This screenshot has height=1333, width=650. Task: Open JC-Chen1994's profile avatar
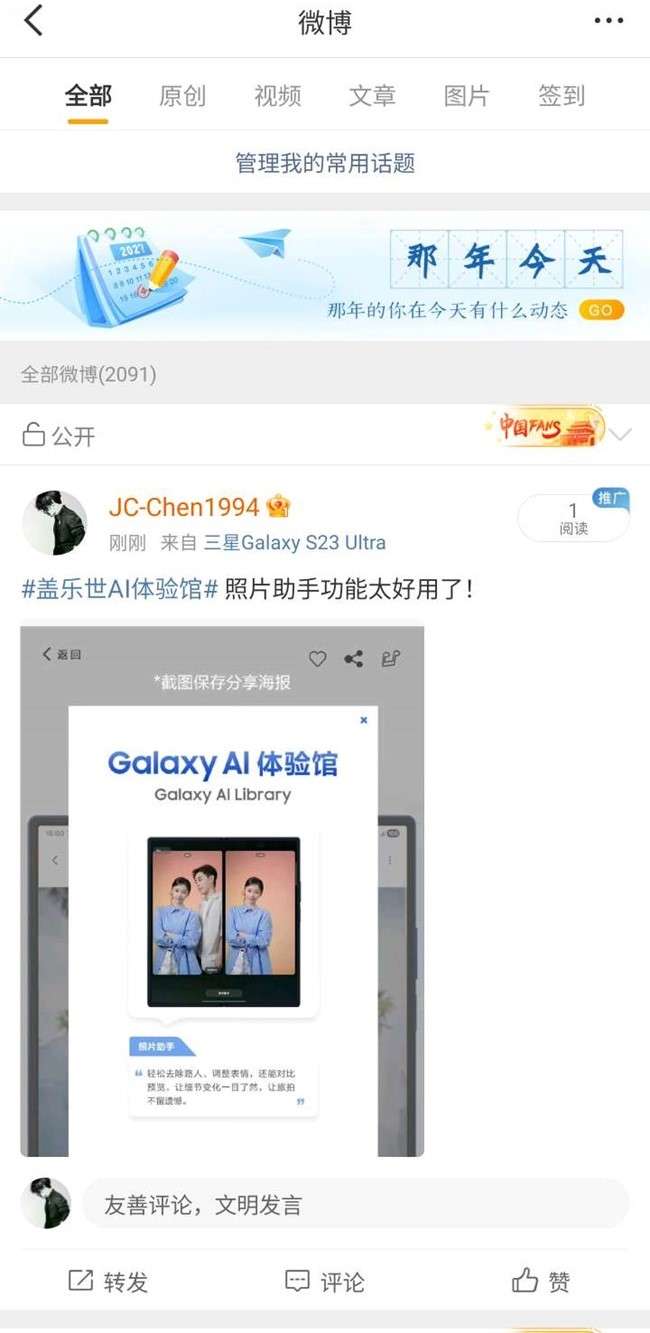tap(54, 523)
